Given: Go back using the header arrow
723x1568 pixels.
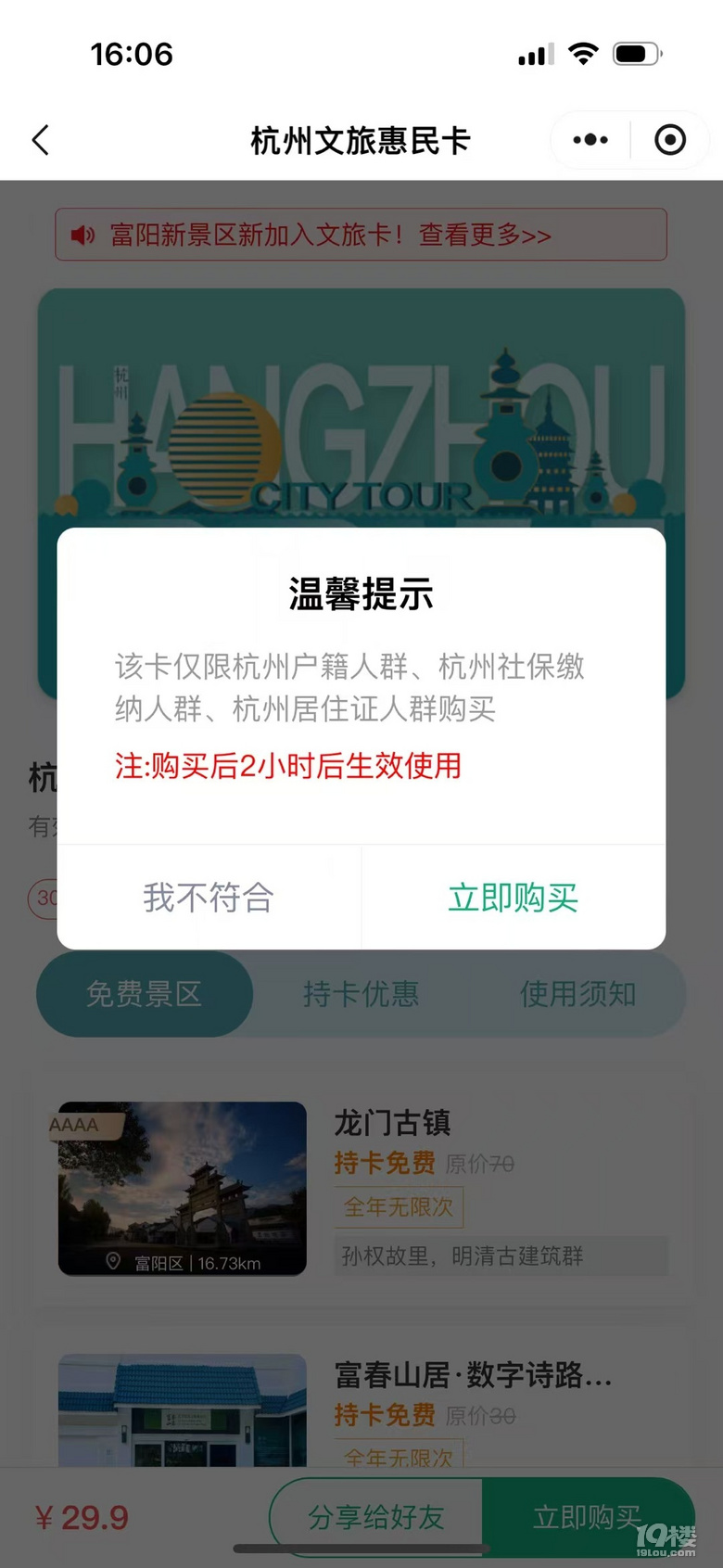Looking at the screenshot, I should 41,141.
